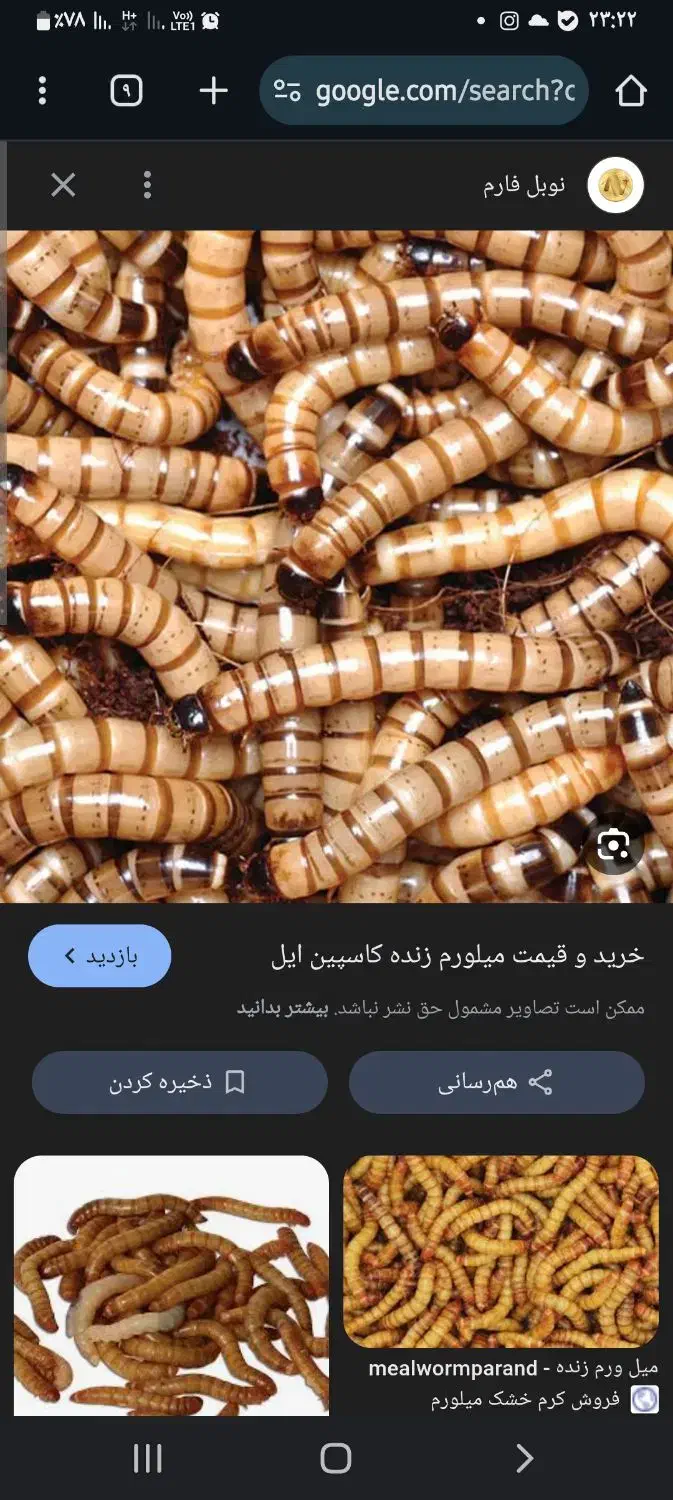This screenshot has height=1500, width=673.
Task: Share the image via هم‌رسانی
Action: pyautogui.click(x=496, y=1082)
